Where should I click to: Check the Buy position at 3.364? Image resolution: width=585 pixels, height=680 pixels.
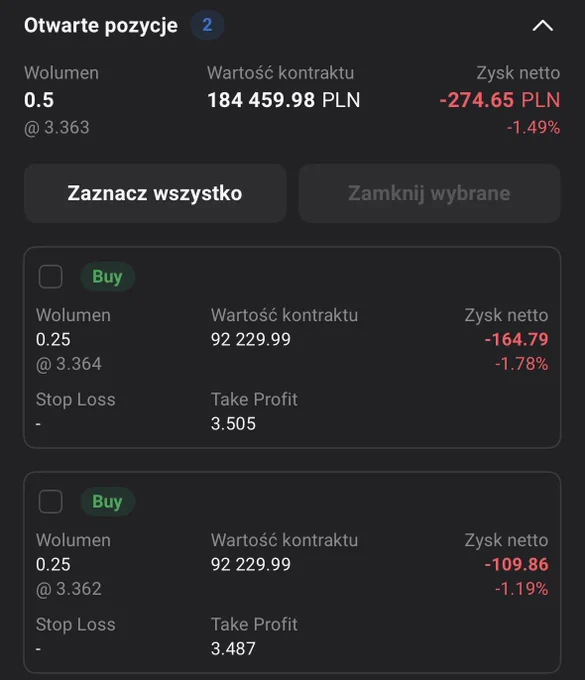coord(50,277)
